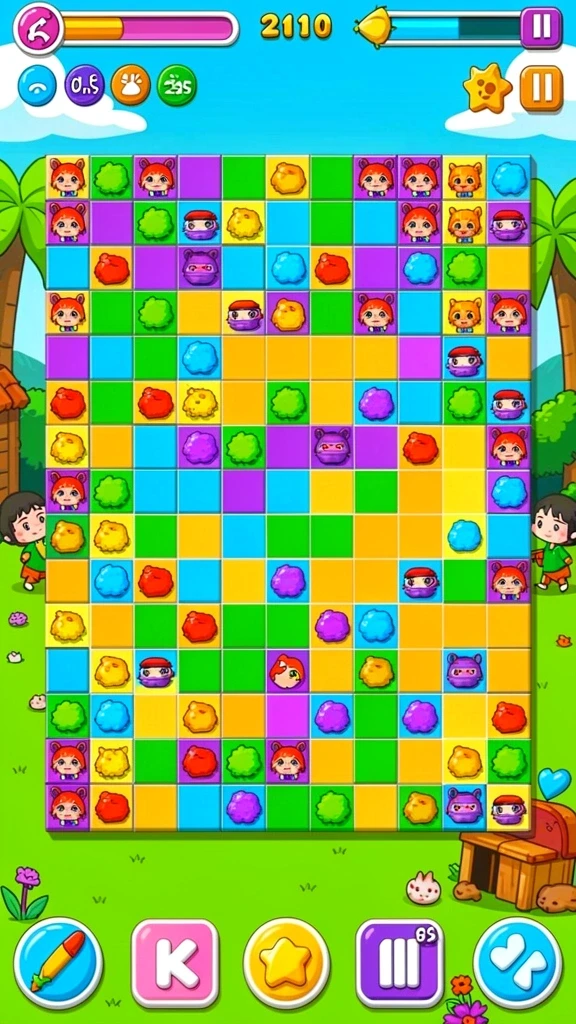Select the blue round booster

(37, 86)
